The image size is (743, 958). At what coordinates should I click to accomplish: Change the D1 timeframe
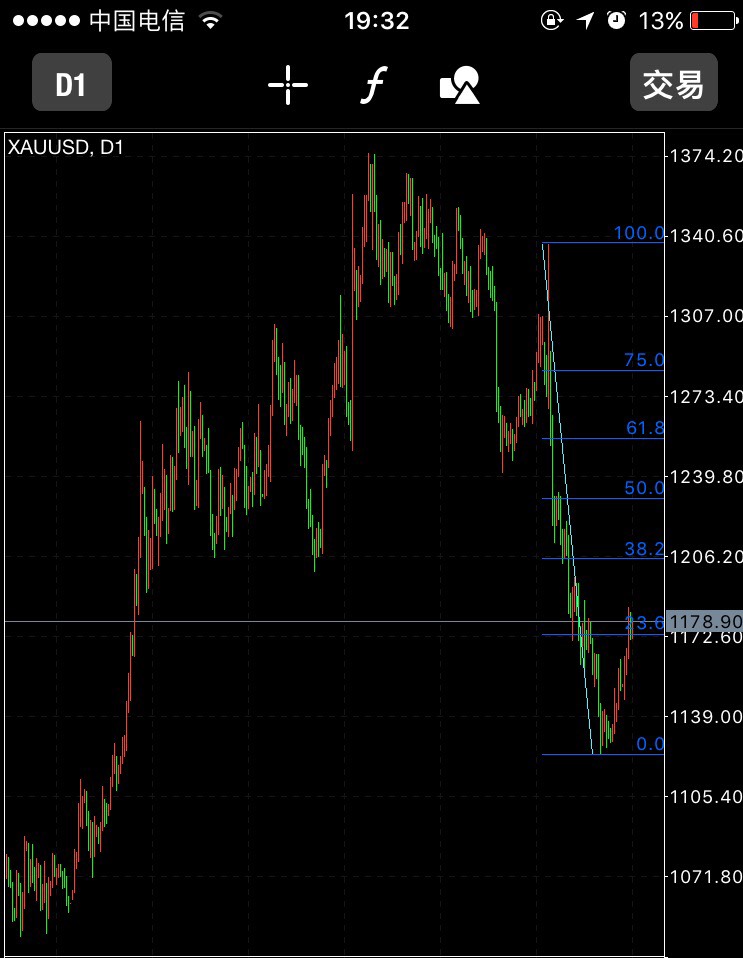(71, 84)
